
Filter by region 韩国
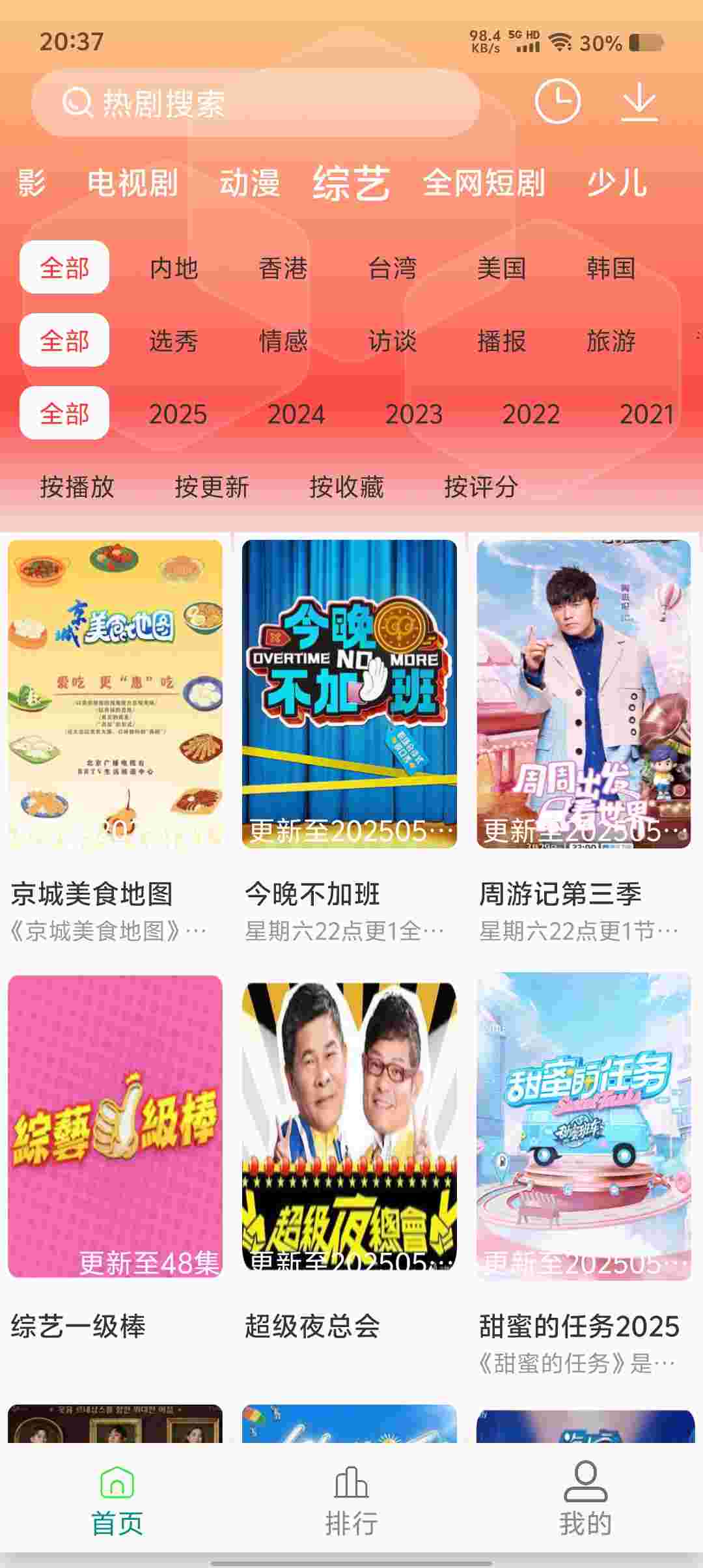[x=611, y=268]
